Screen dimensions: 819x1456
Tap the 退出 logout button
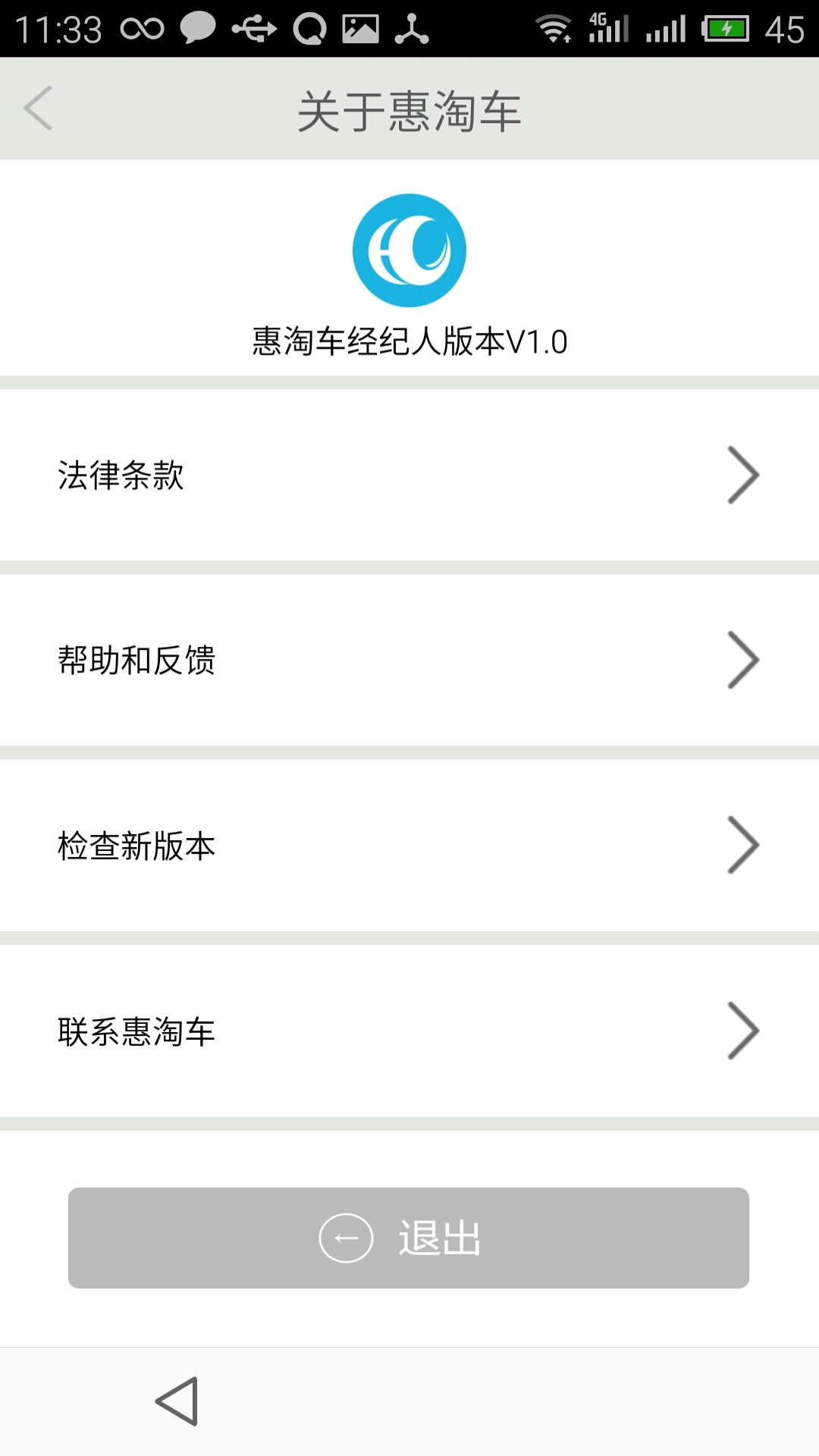(x=409, y=1238)
